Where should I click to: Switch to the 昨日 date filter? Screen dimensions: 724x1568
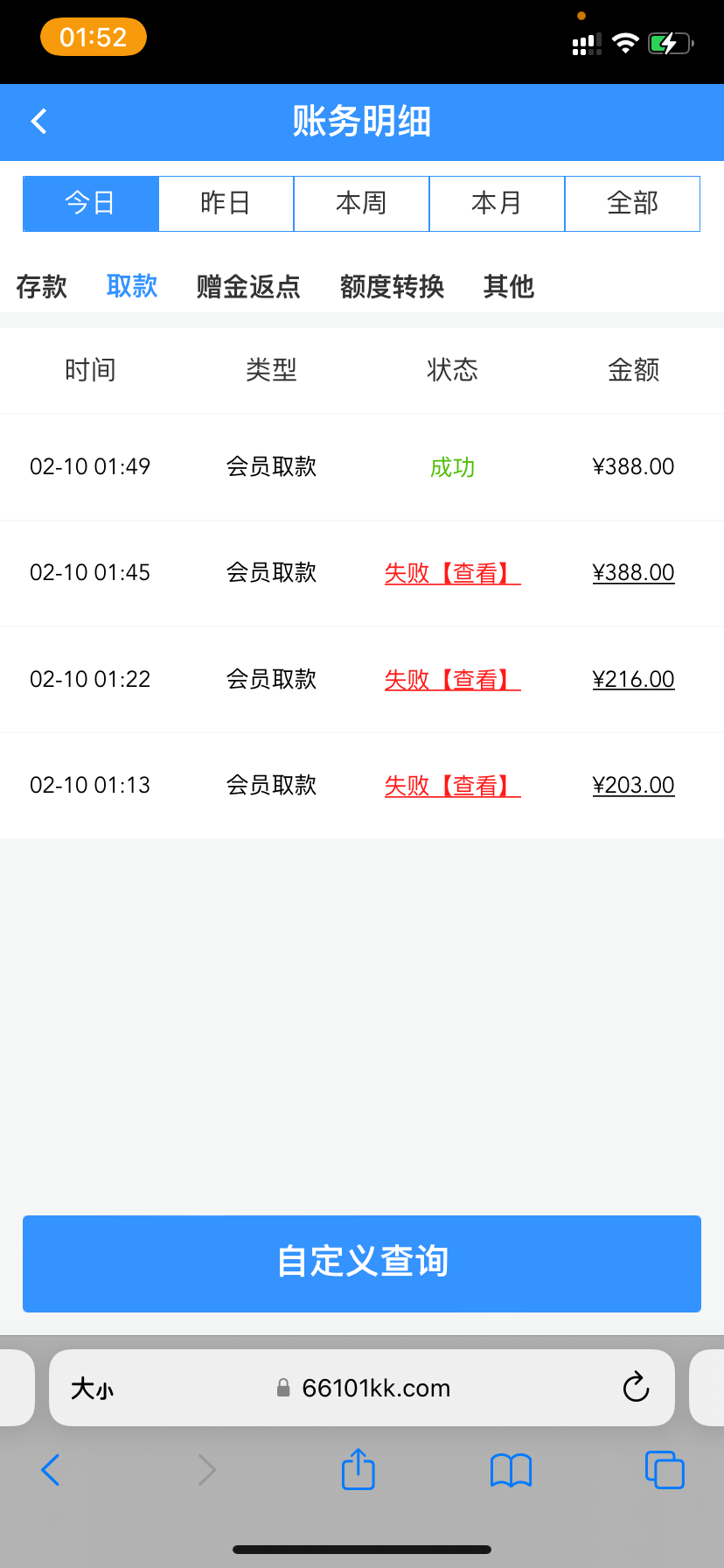click(226, 203)
